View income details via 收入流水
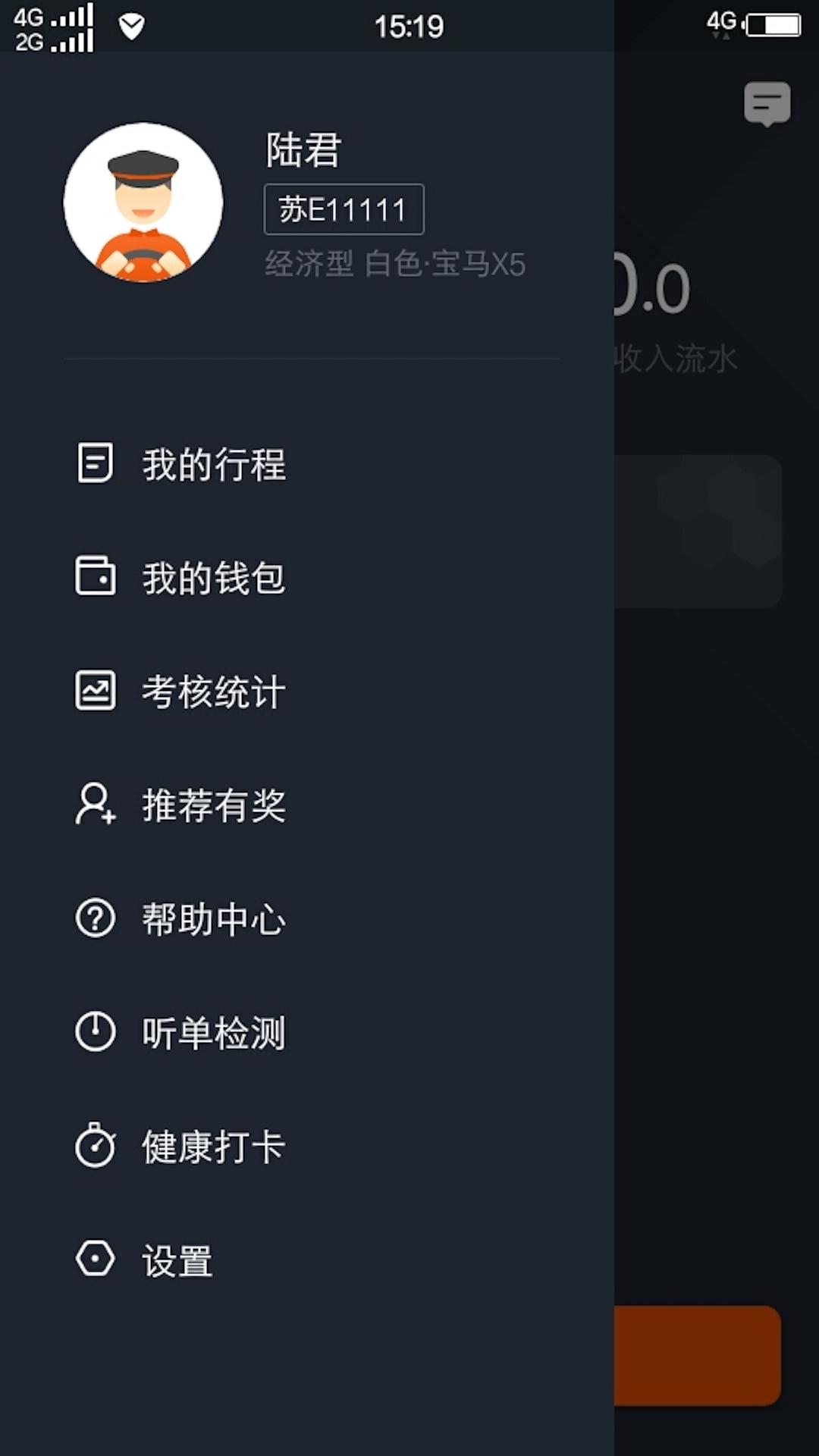 676,359
